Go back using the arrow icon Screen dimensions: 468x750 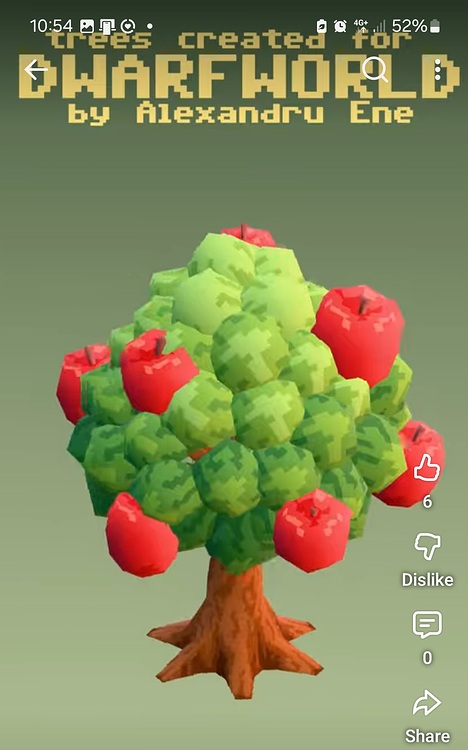[36, 70]
